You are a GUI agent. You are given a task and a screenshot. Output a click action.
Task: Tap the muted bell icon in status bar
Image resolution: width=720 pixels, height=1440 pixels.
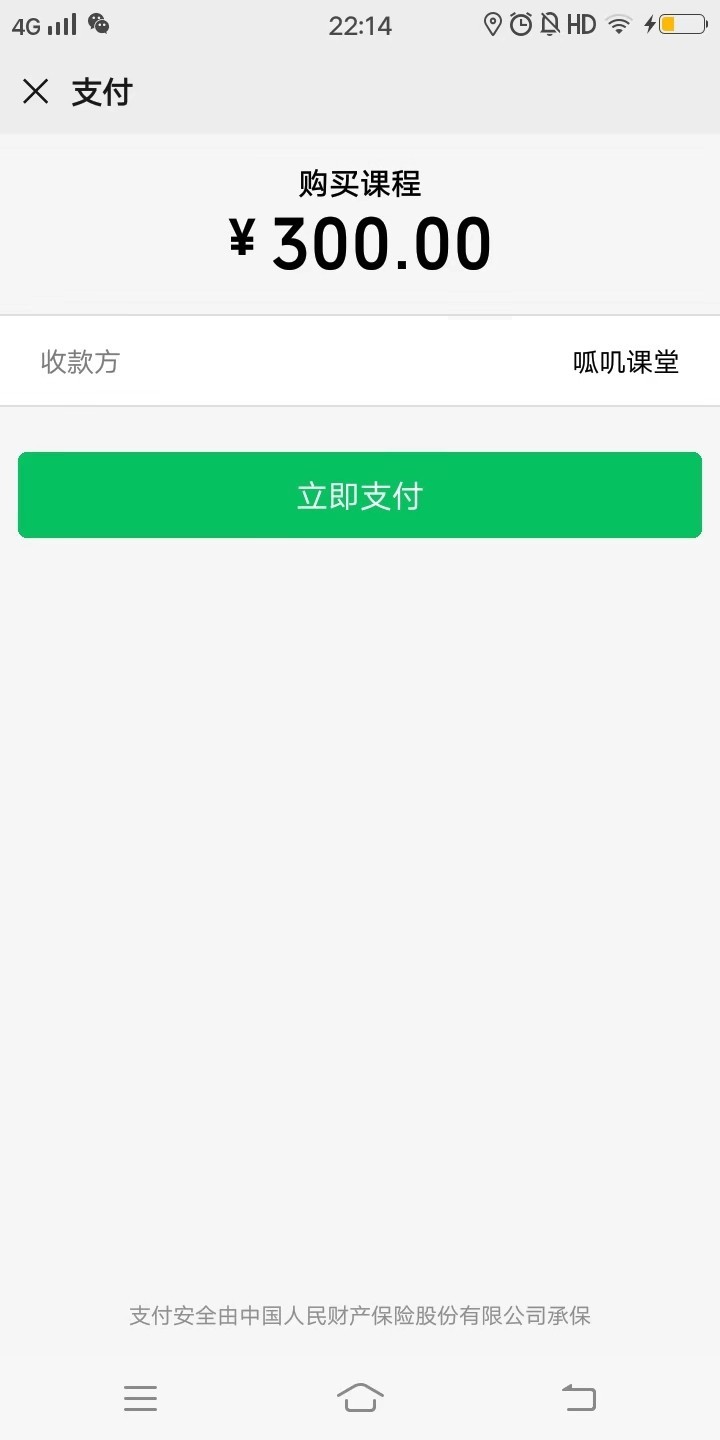[550, 23]
